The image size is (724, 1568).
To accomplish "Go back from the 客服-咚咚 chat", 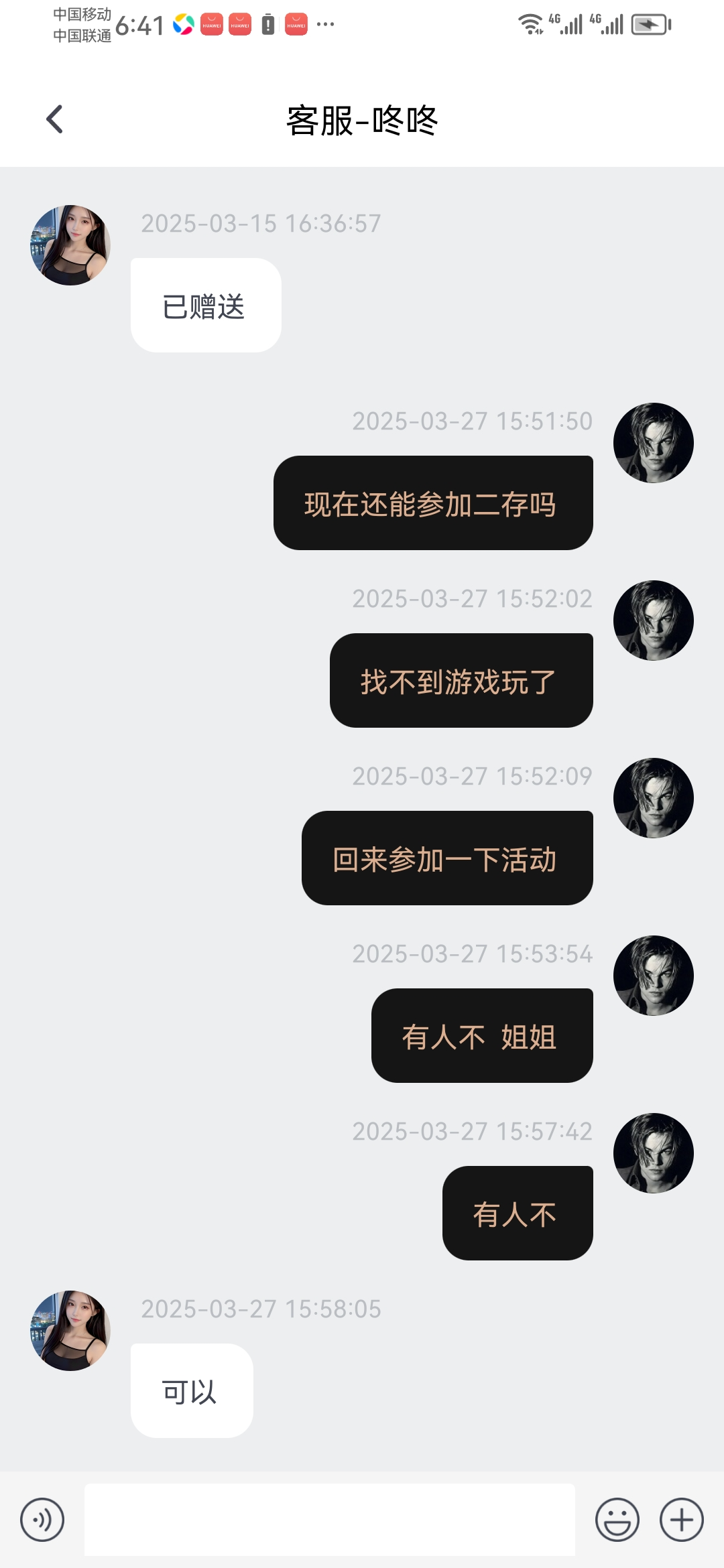I will (55, 120).
